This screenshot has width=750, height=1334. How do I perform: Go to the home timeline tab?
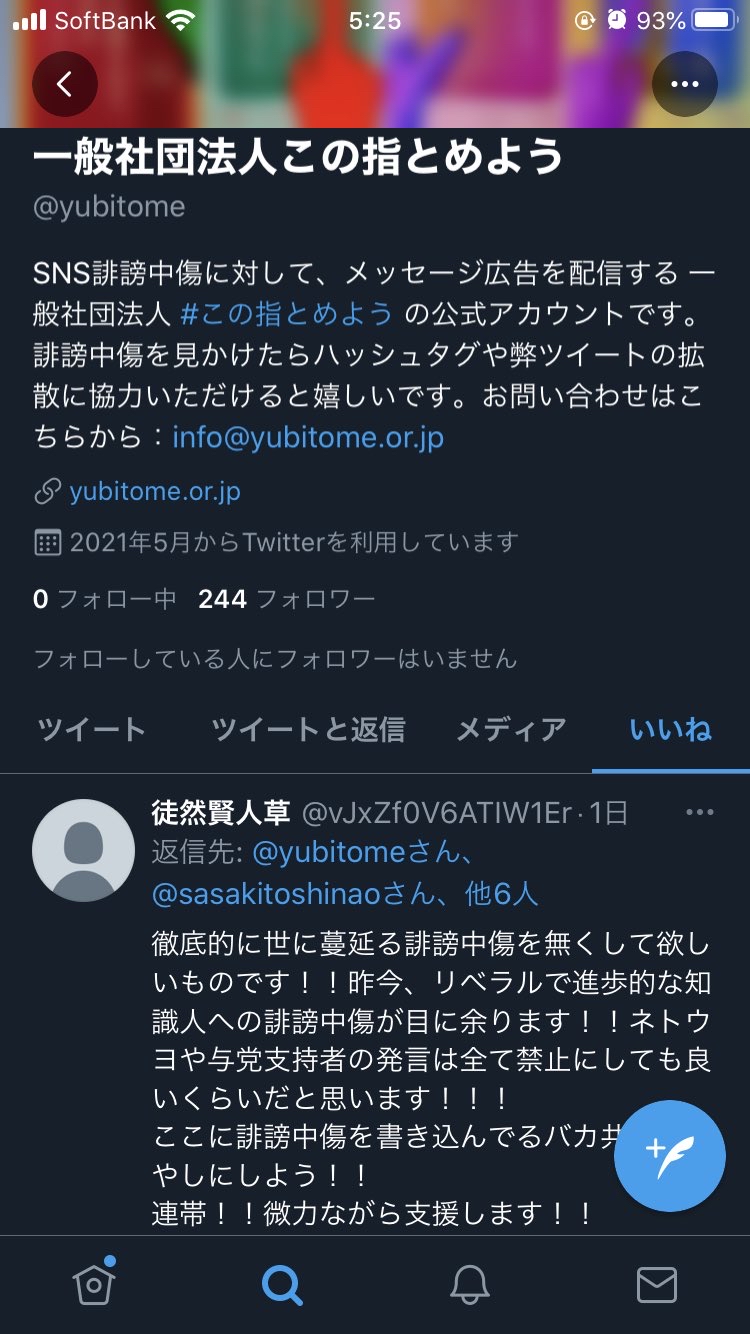tap(94, 1284)
